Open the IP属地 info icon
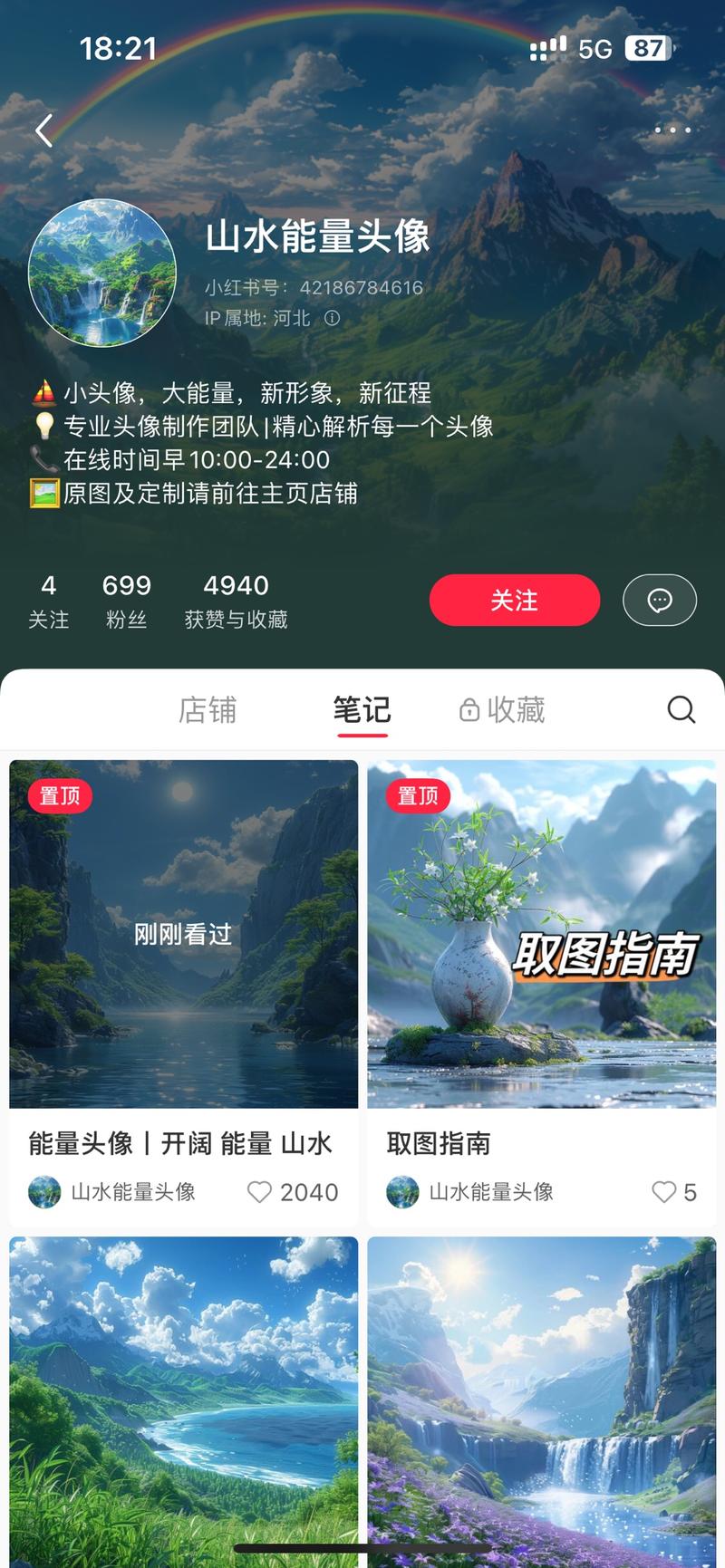Viewport: 725px width, 1568px height. (333, 318)
